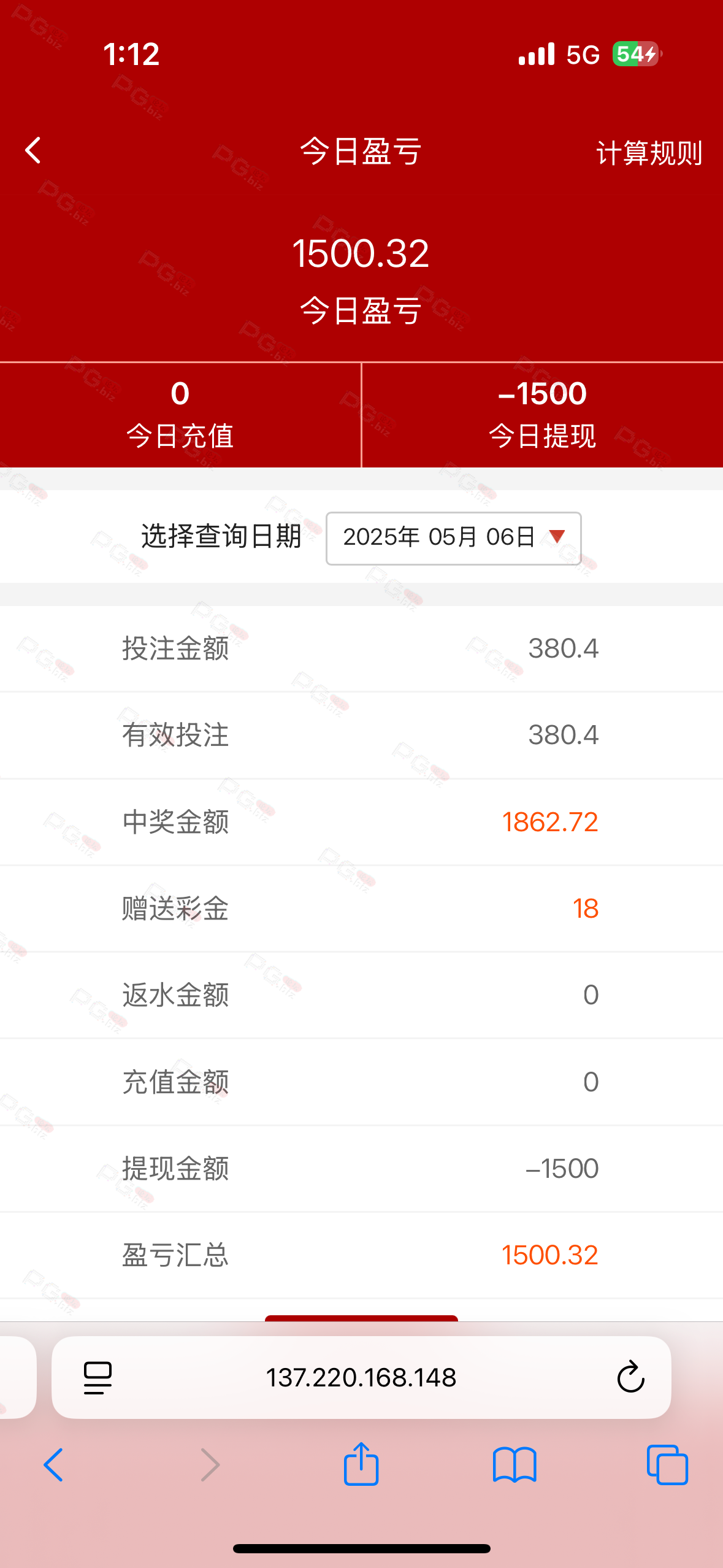The width and height of the screenshot is (723, 1568).
Task: Tap the Safari address bar
Action: [361, 1377]
